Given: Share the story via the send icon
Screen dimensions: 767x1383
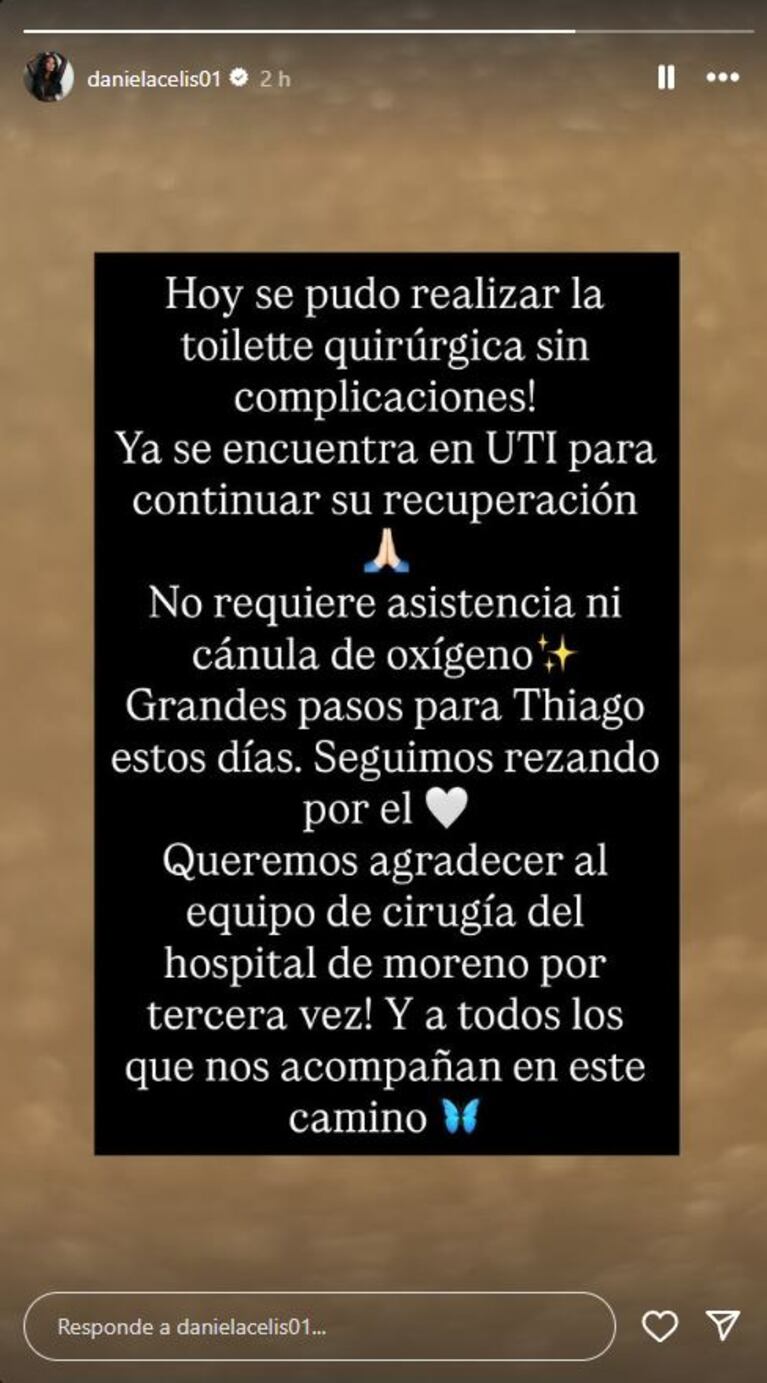Looking at the screenshot, I should [722, 1326].
